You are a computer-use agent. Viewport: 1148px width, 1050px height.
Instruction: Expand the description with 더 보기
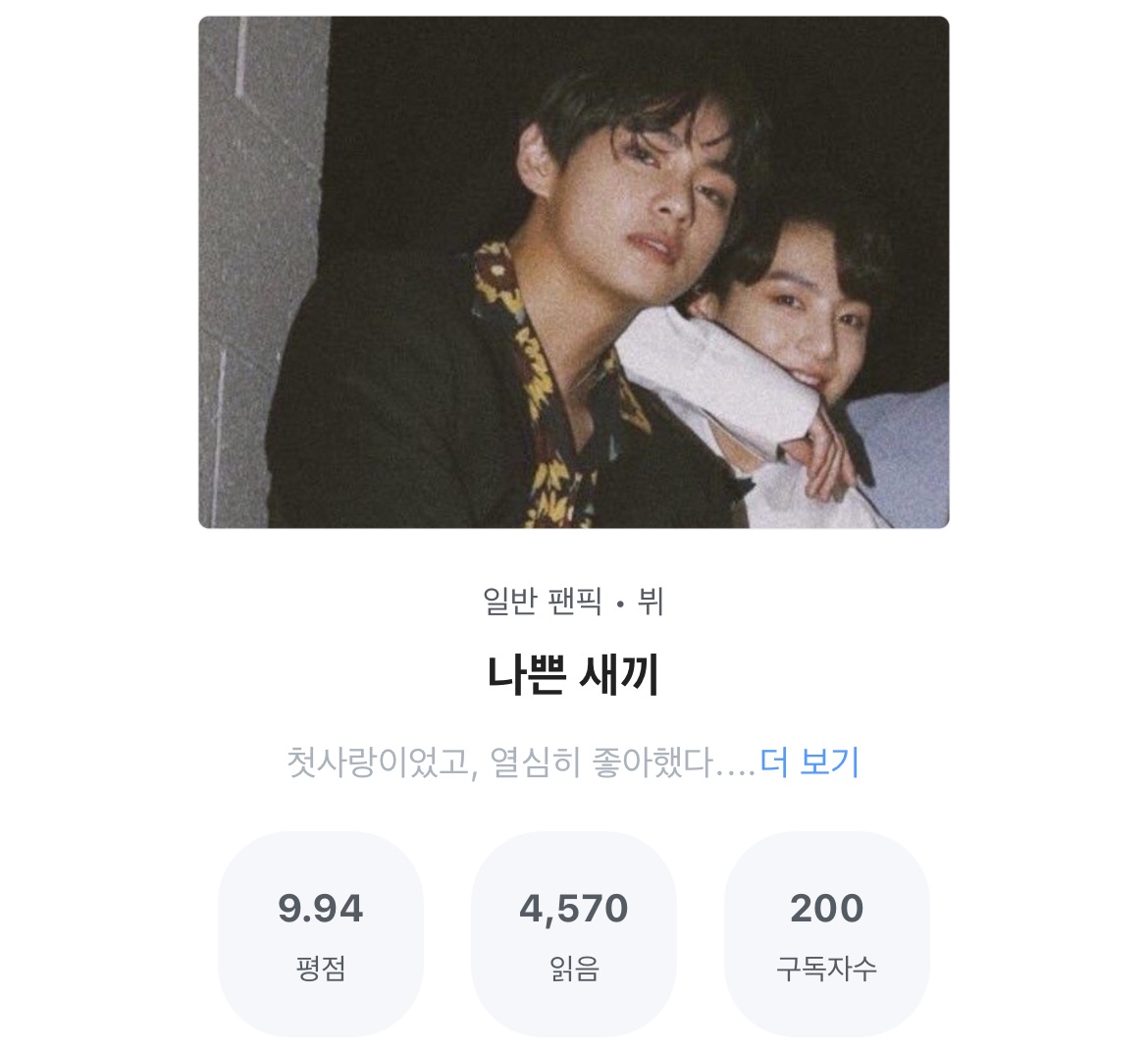[x=809, y=761]
